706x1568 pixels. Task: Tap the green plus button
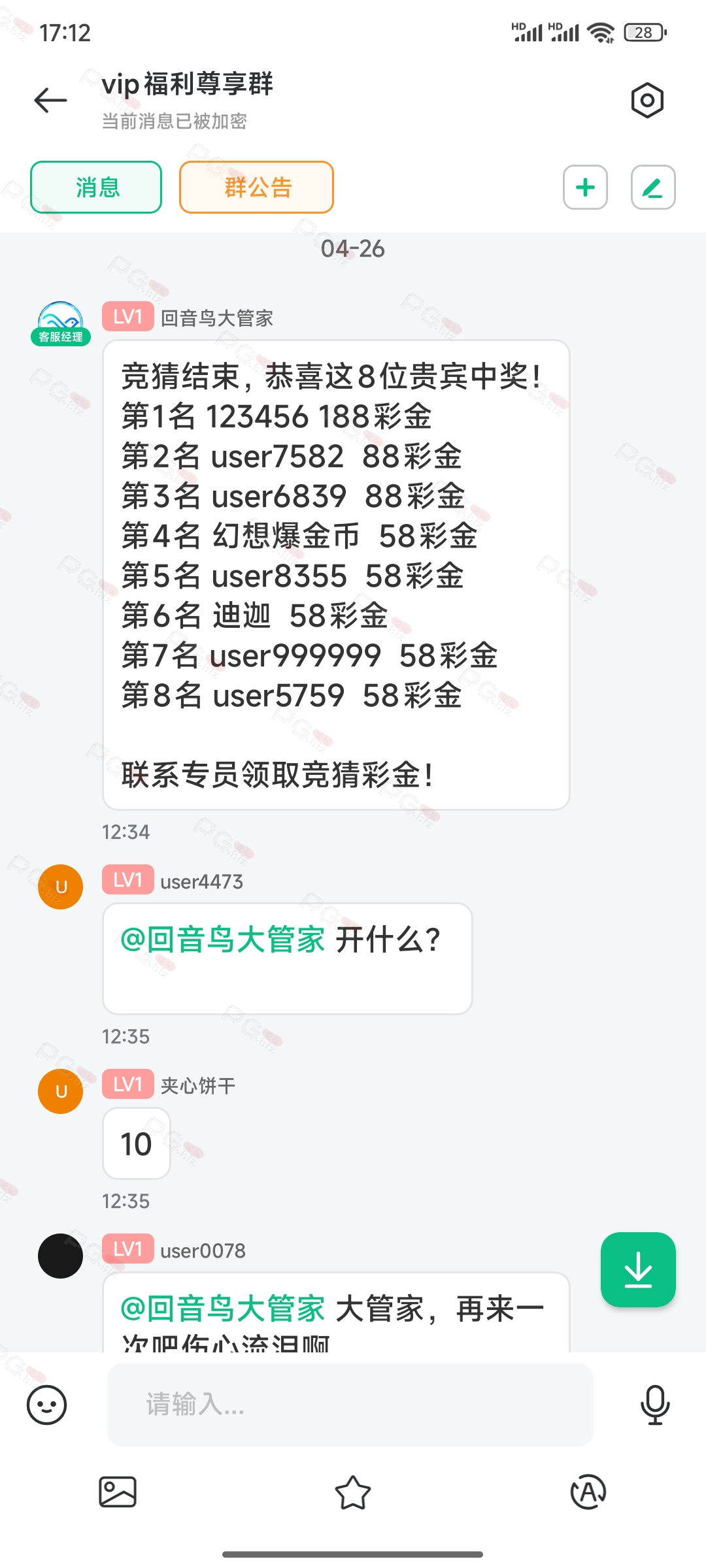585,188
